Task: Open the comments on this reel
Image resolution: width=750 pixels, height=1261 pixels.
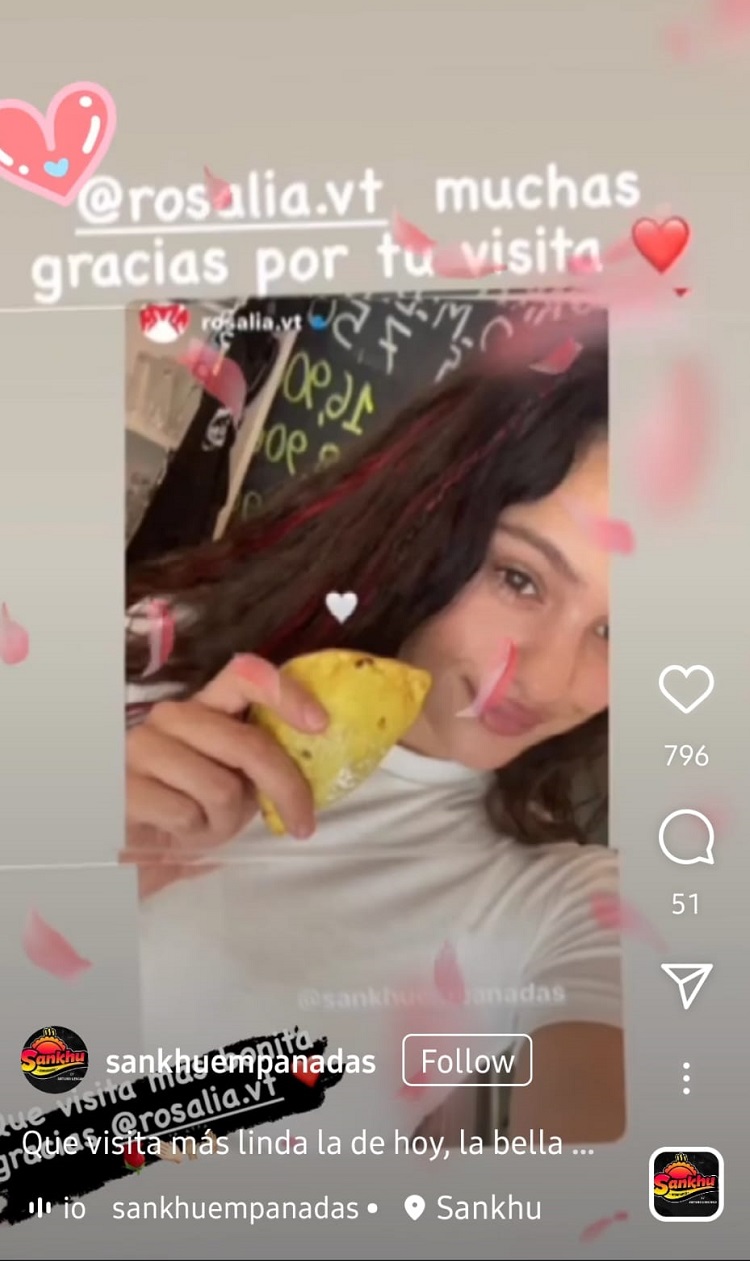Action: click(686, 838)
